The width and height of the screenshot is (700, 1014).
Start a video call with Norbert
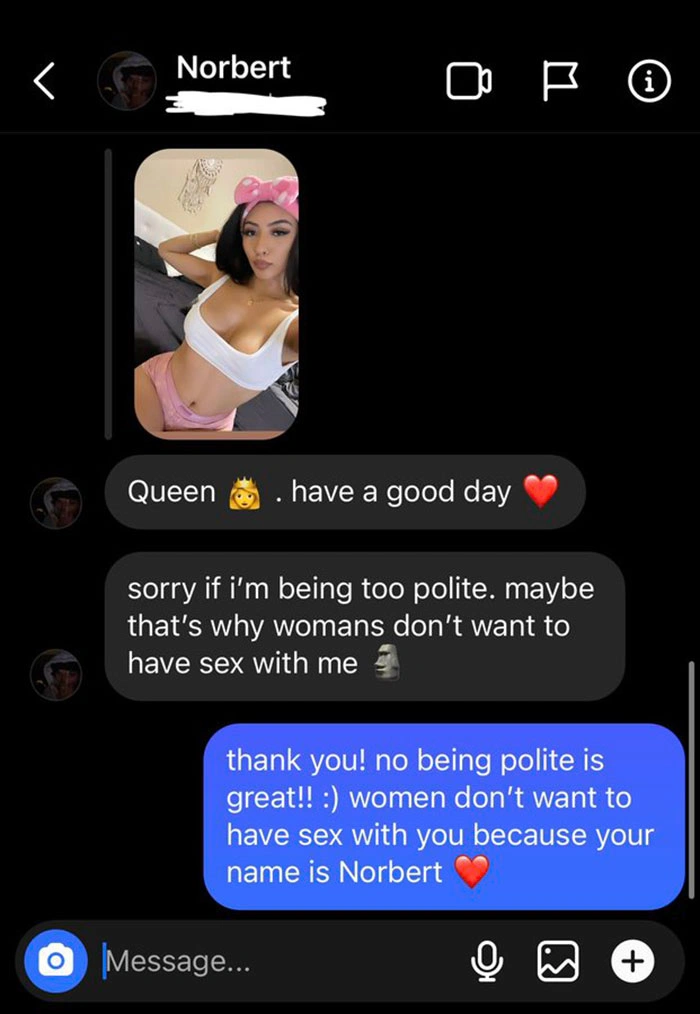(x=469, y=82)
